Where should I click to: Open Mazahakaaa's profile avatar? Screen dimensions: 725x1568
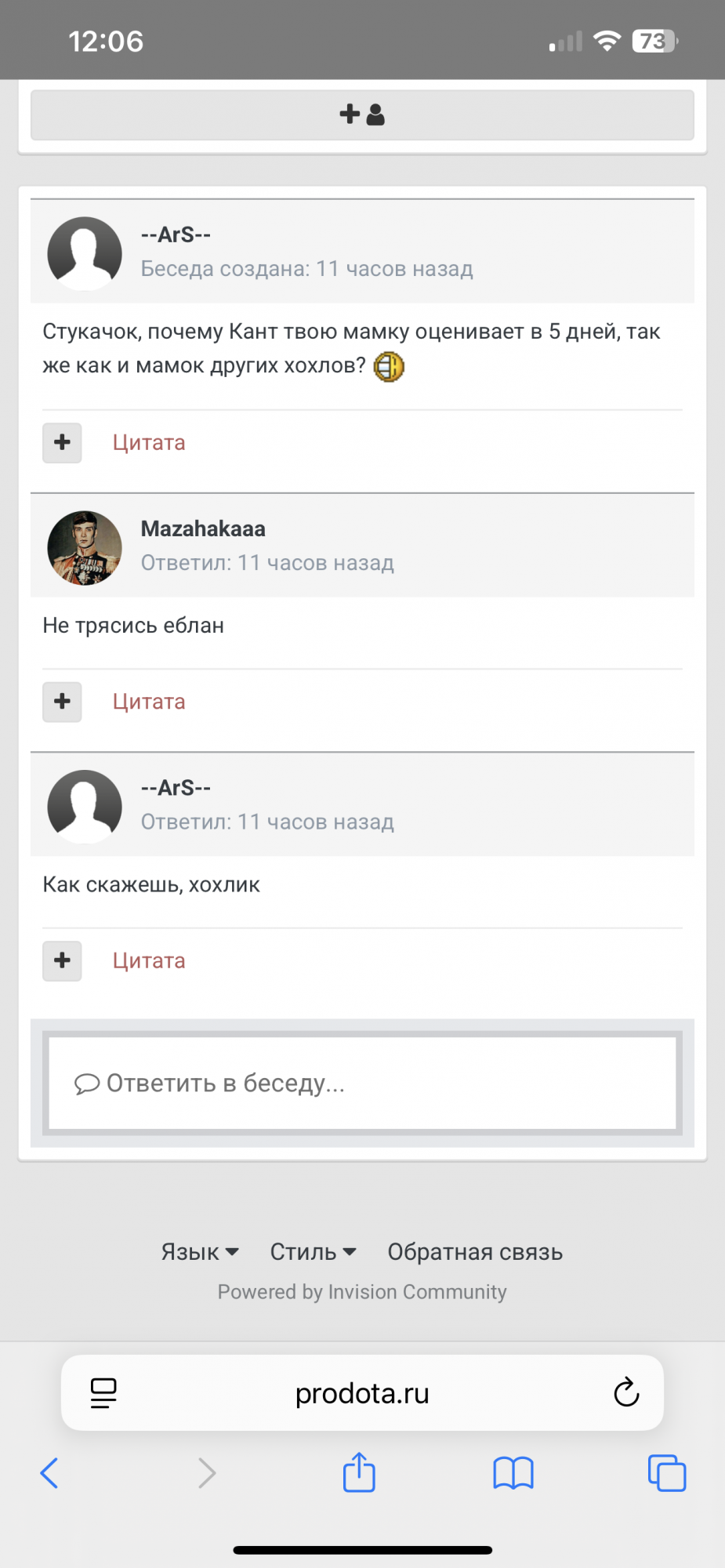(x=85, y=548)
